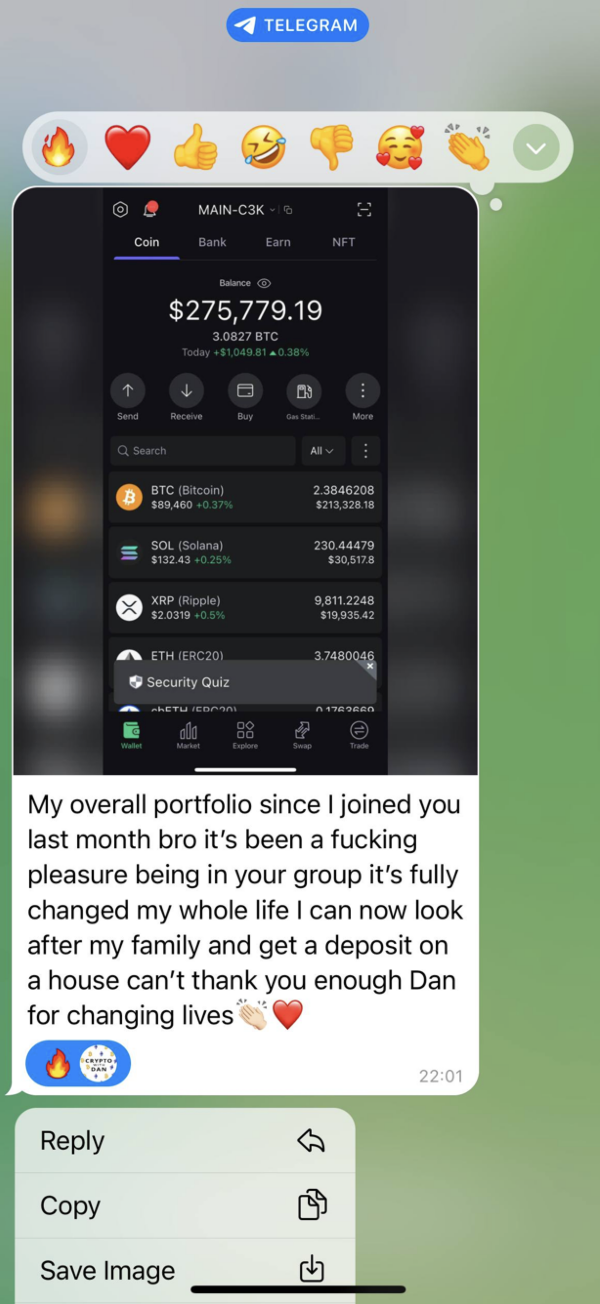600x1304 pixels.
Task: Select Save Image from the menu
Action: (x=185, y=1270)
